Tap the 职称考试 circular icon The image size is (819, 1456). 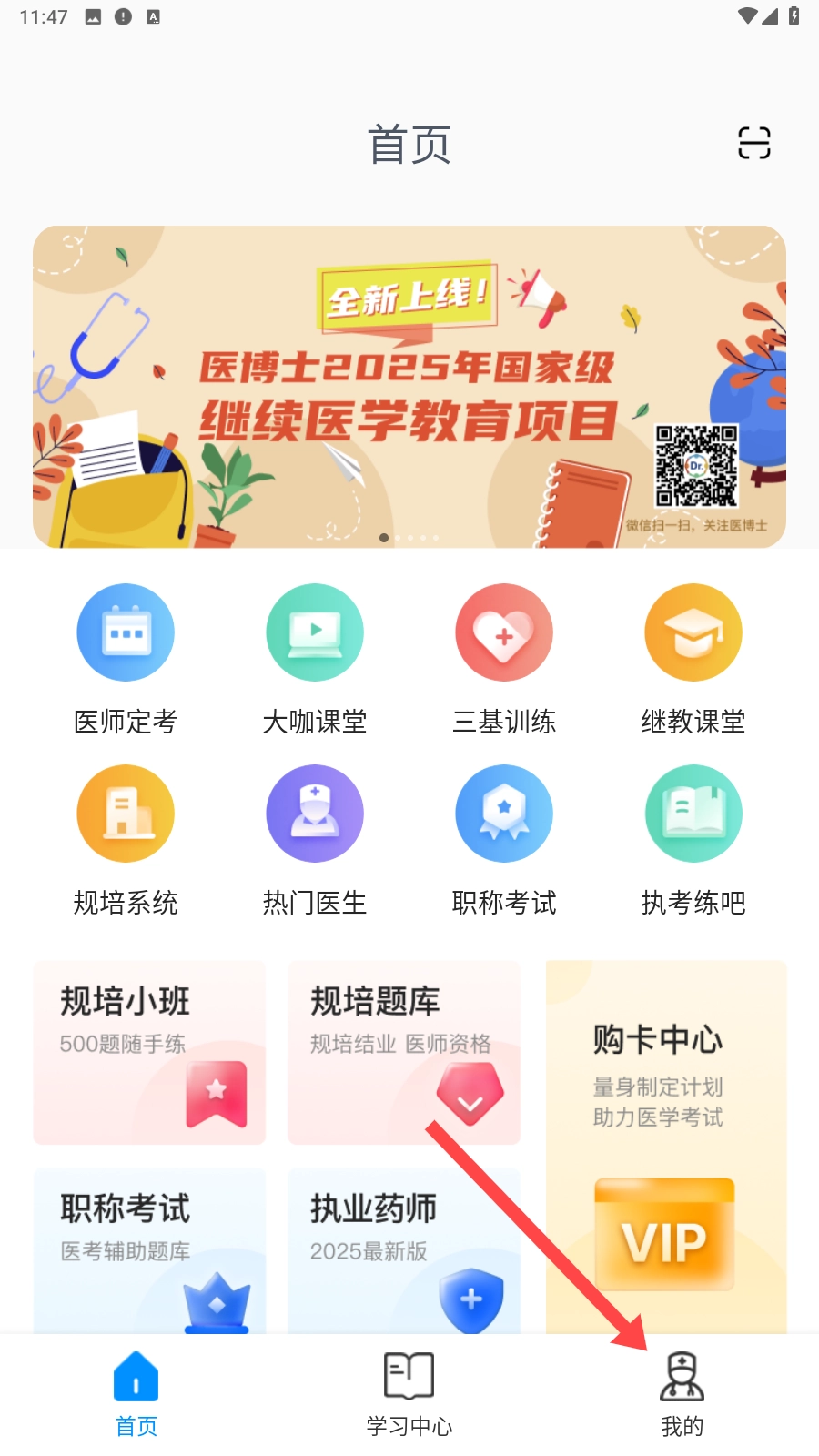point(504,814)
